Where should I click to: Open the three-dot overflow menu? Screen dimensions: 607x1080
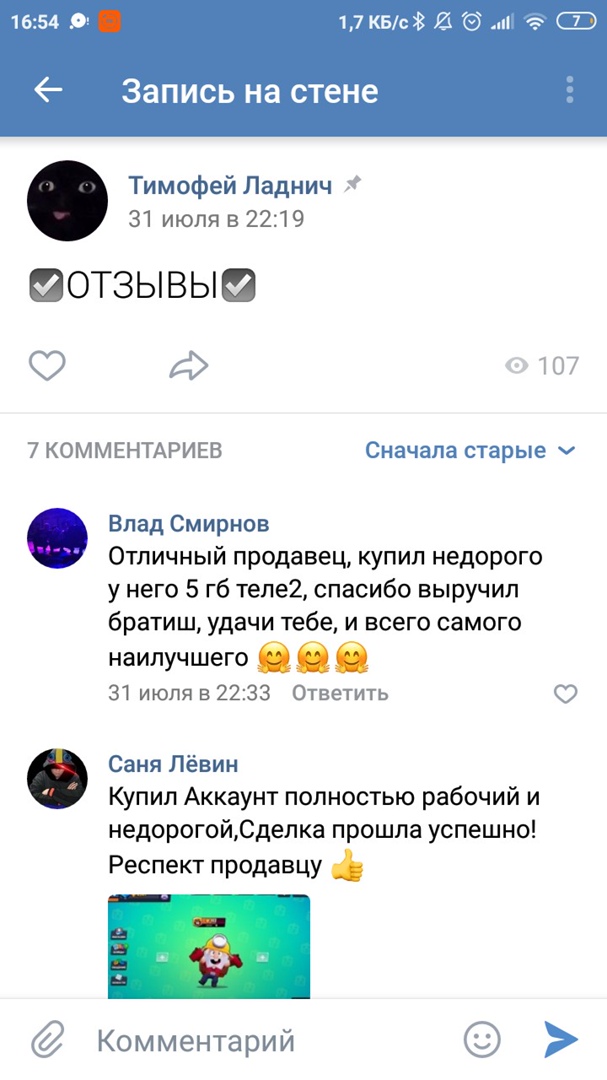tap(570, 90)
